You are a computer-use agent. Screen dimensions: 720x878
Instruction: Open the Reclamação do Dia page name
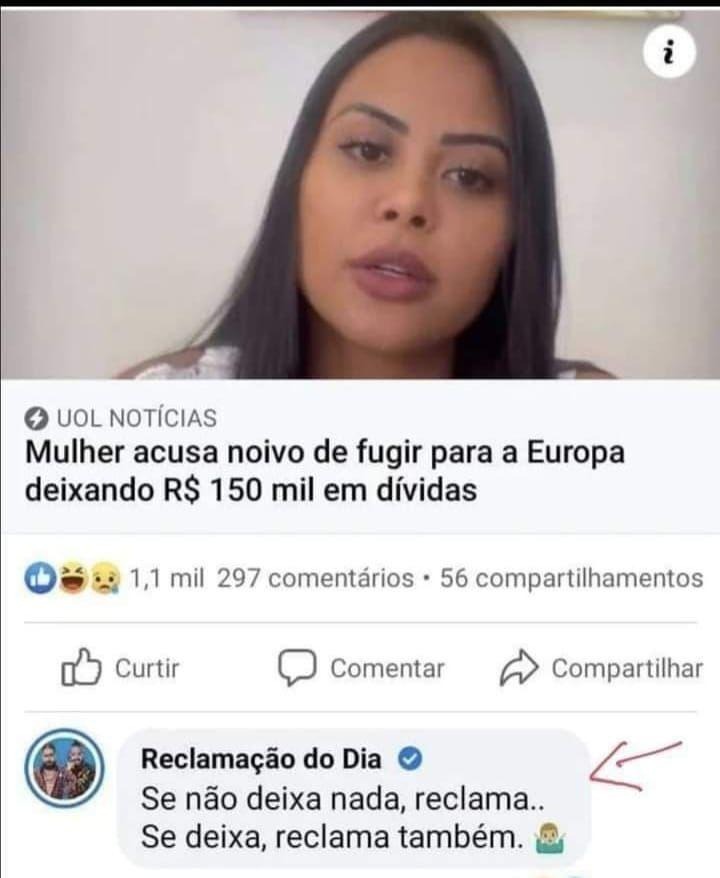261,759
